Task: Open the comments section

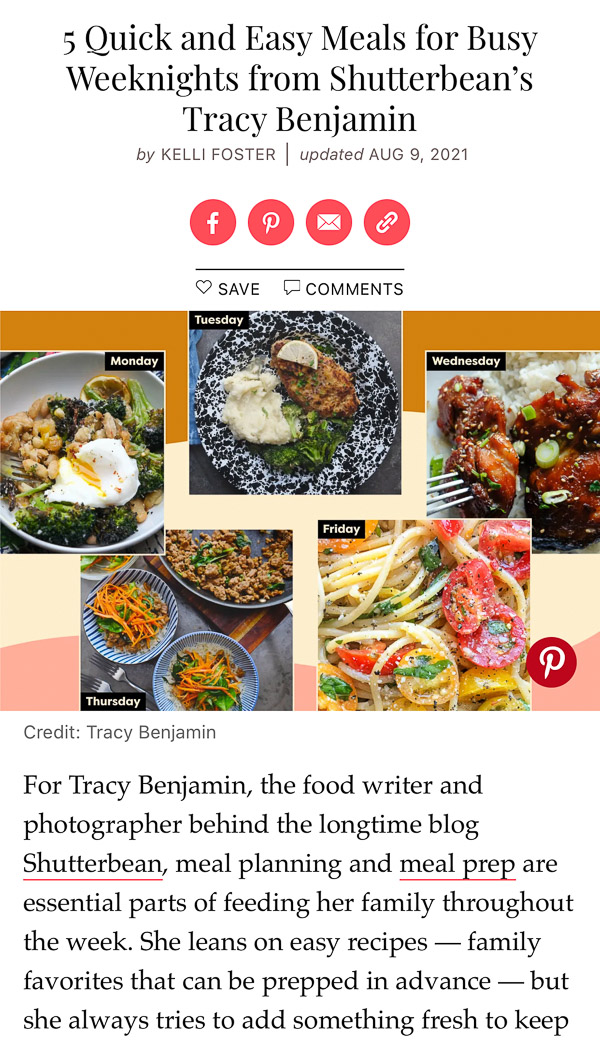Action: coord(343,289)
